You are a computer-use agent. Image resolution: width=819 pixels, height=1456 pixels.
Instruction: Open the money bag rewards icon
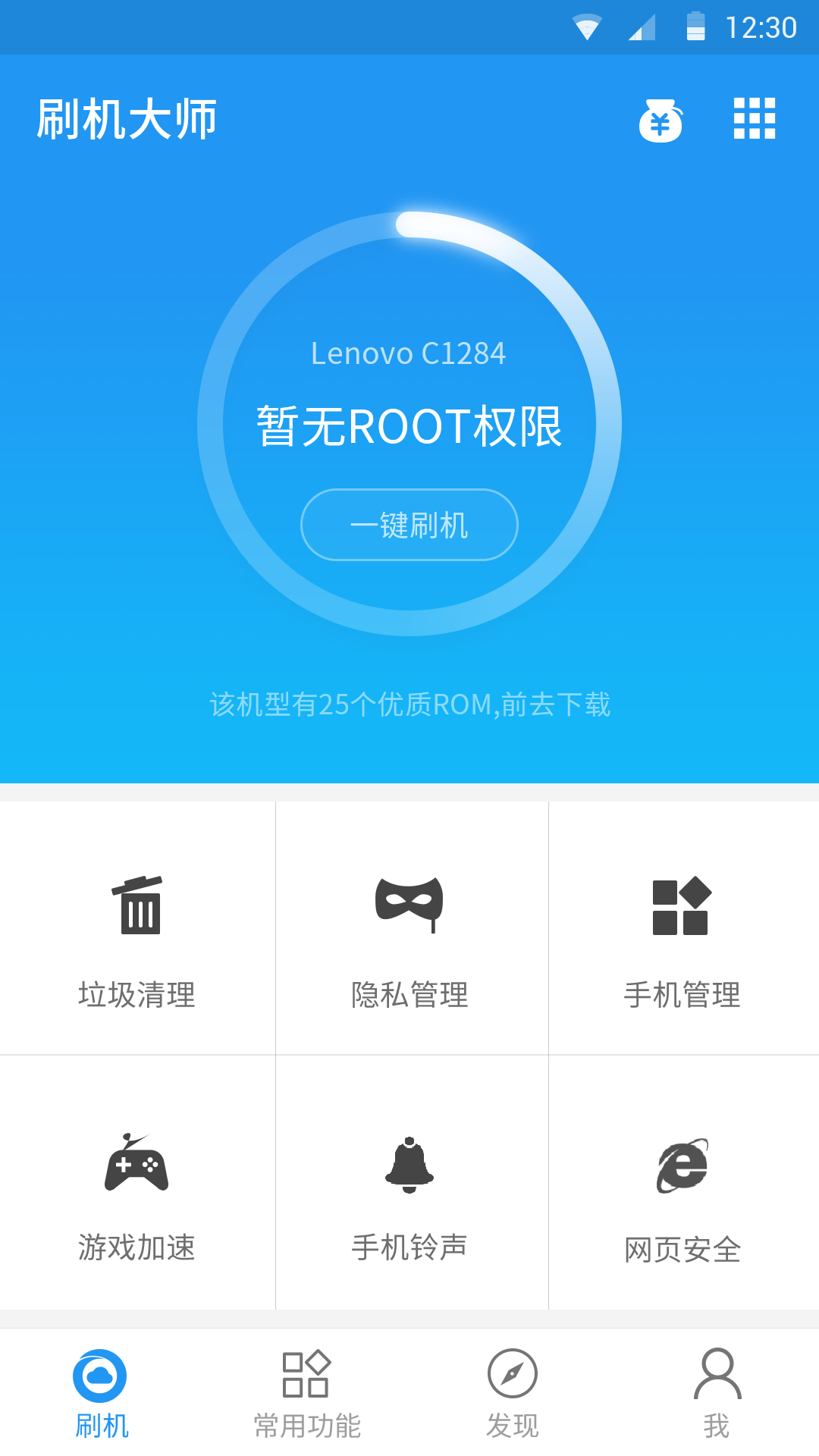point(661,120)
